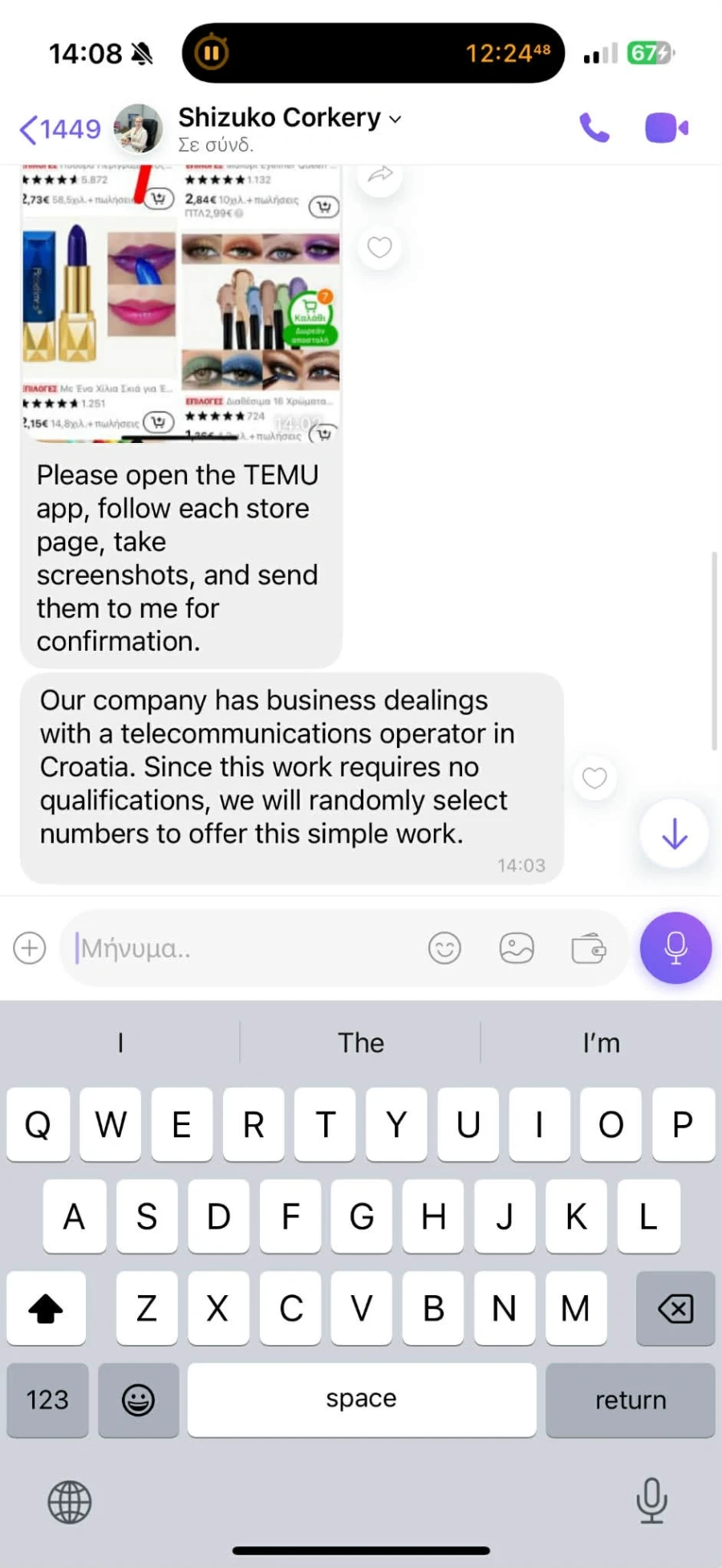This screenshot has width=722, height=1568.
Task: Like the TEMU screenshot image message
Action: click(379, 247)
